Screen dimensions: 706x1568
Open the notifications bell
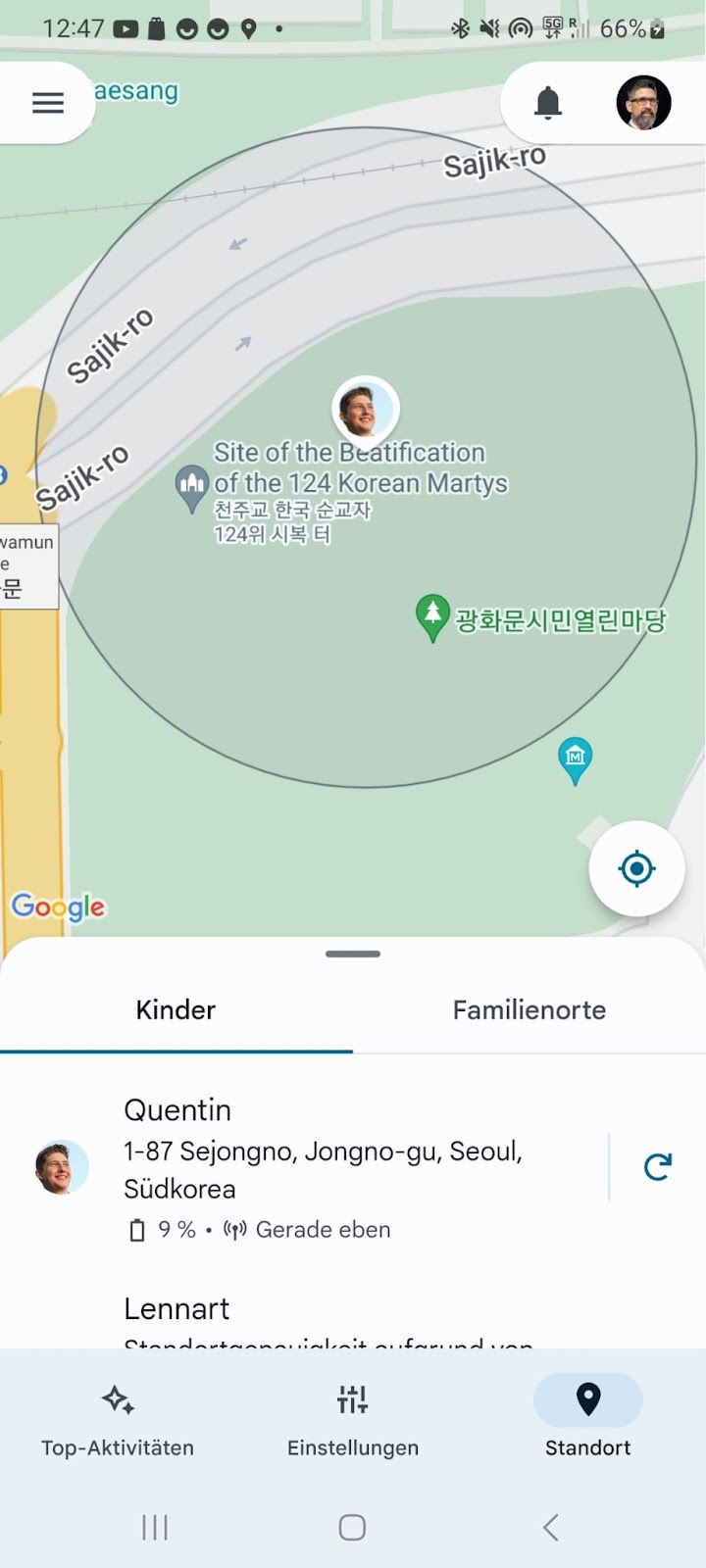pyautogui.click(x=548, y=103)
